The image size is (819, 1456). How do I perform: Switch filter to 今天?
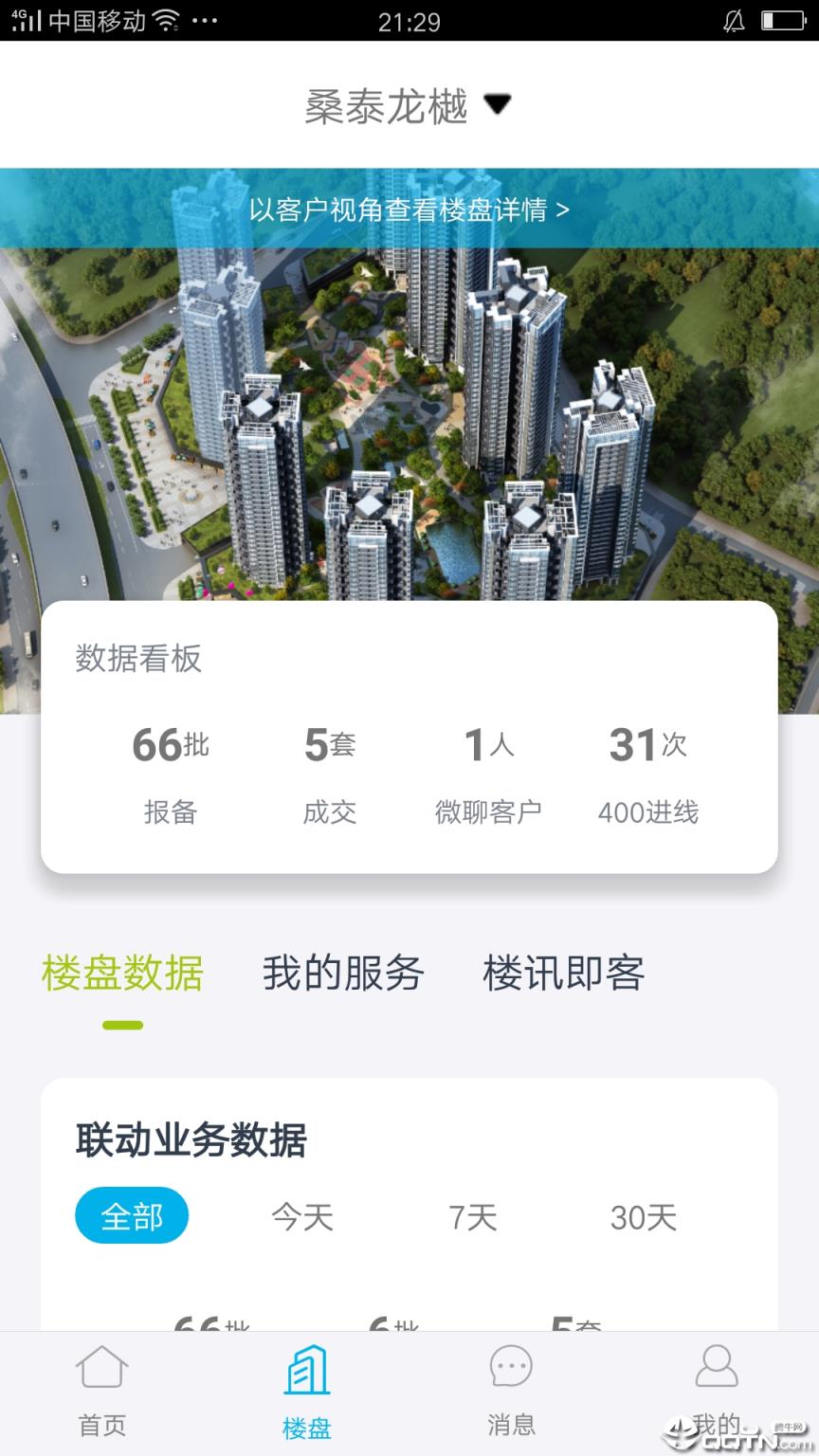coord(301,1214)
